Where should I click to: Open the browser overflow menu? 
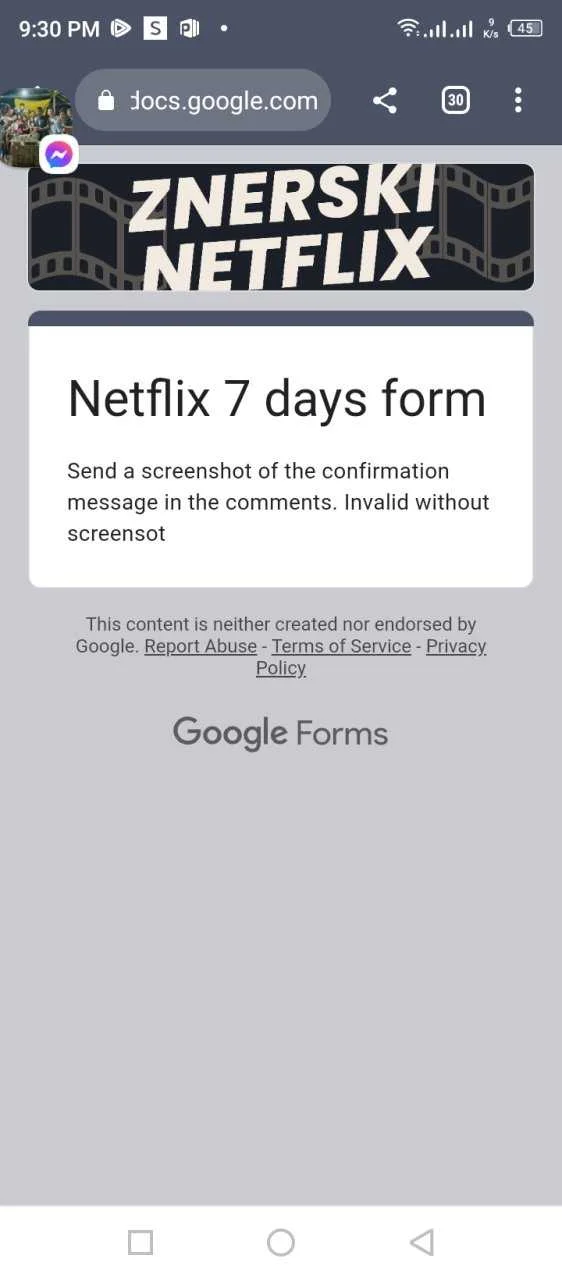point(518,100)
